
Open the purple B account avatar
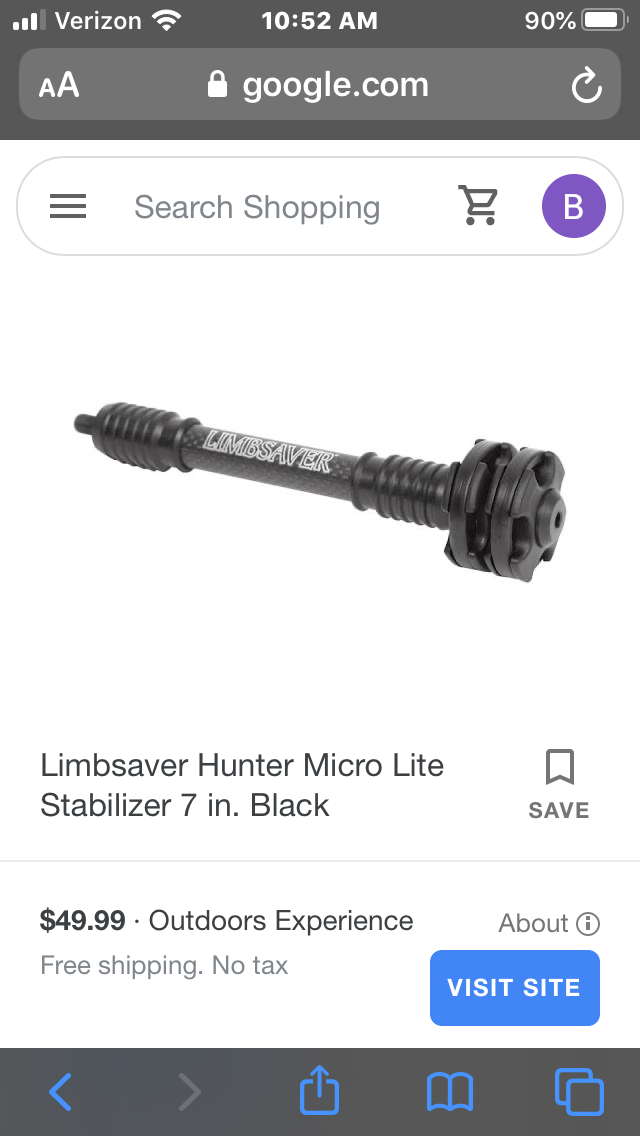[573, 206]
